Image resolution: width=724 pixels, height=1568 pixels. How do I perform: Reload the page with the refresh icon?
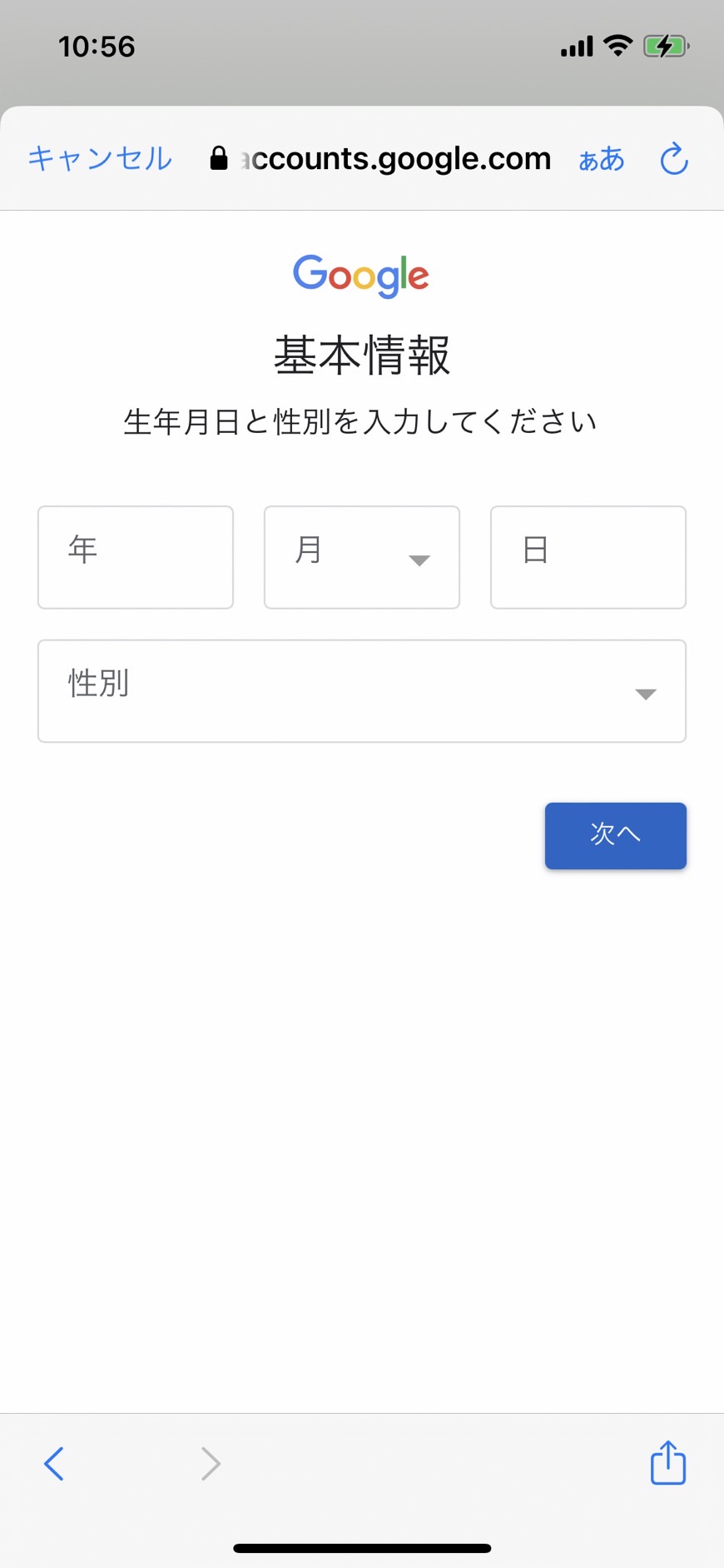click(x=673, y=158)
